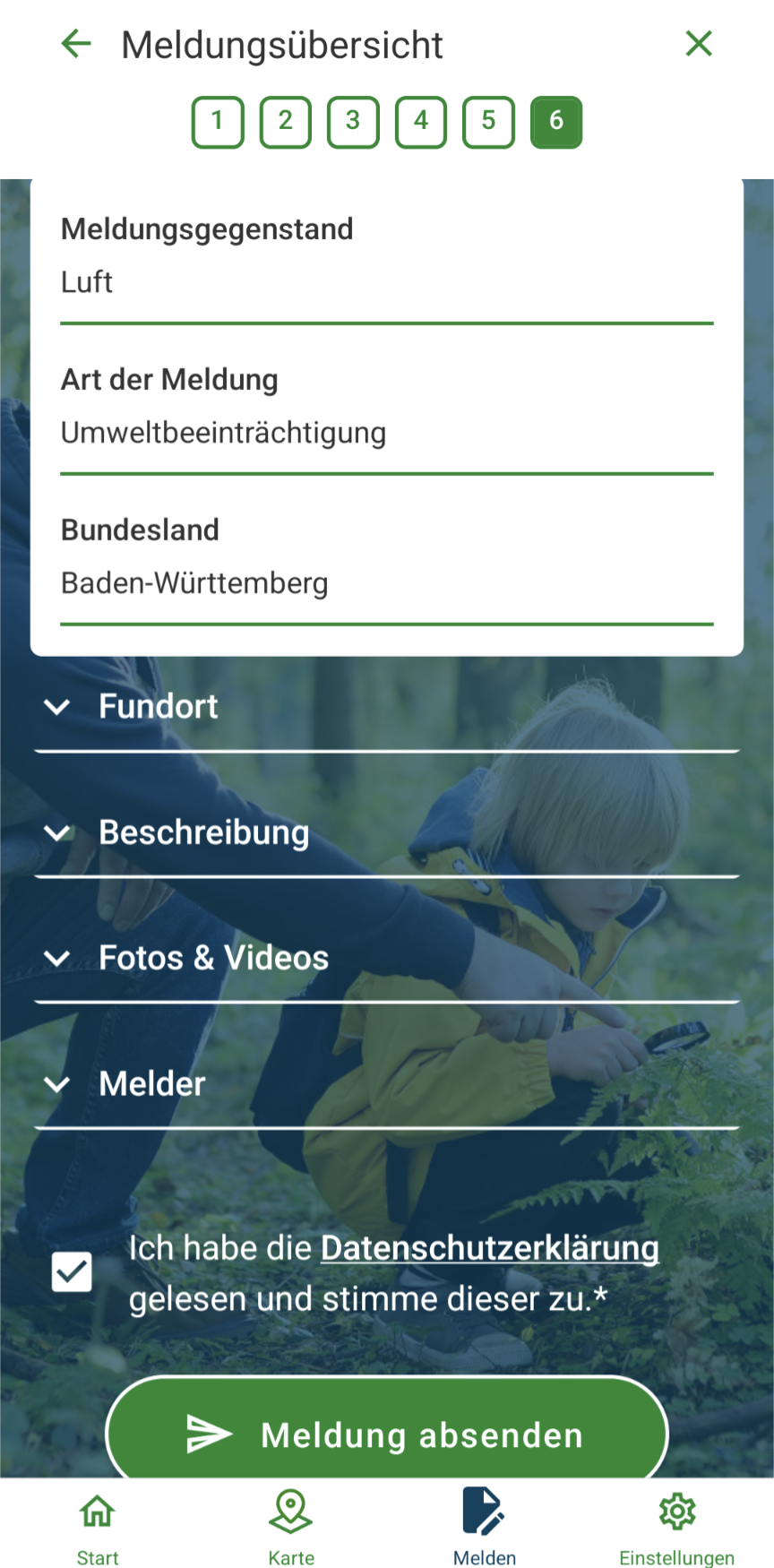Expand the Beschreibung section
The width and height of the screenshot is (774, 1568).
coord(203,832)
